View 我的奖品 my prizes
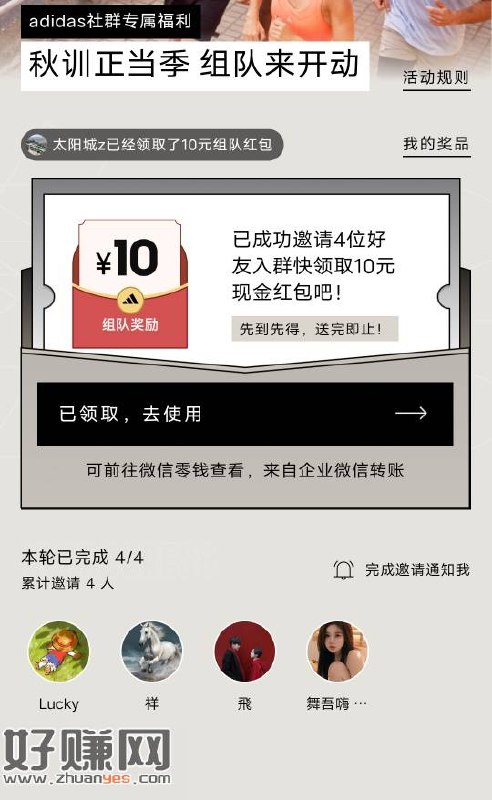Viewport: 492px width, 800px height. pos(436,145)
